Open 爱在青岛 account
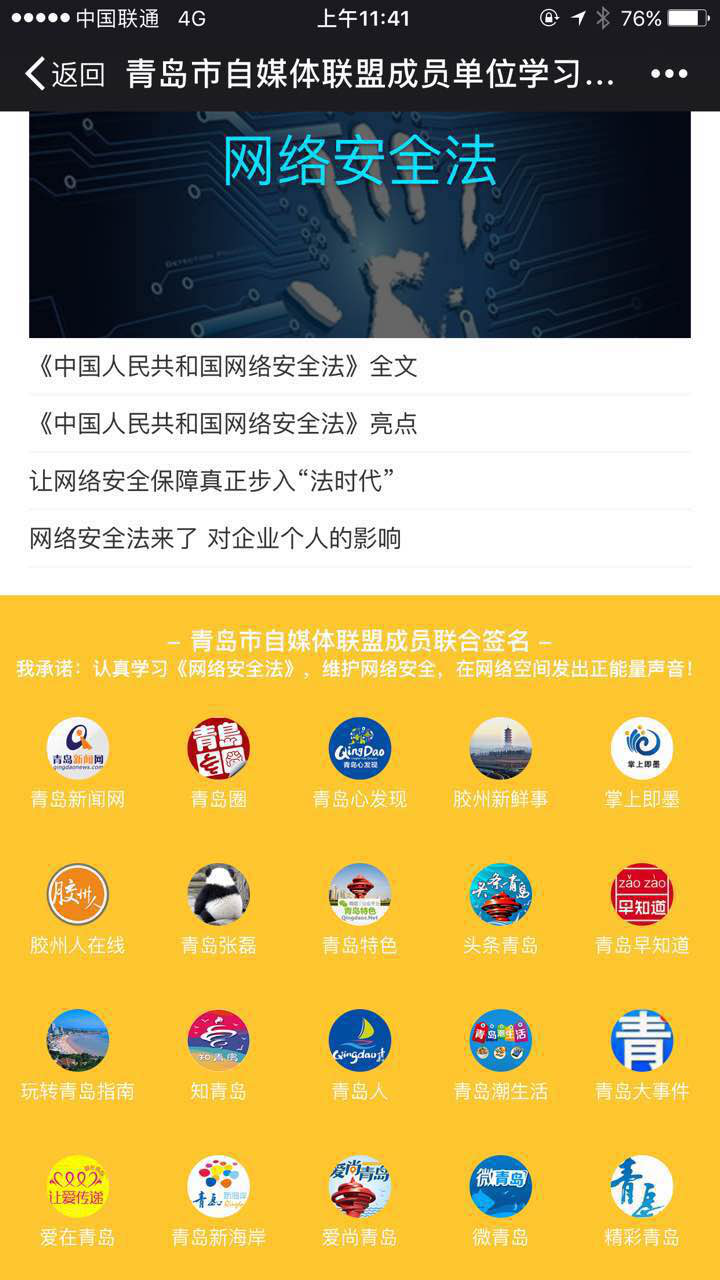This screenshot has width=720, height=1280. tap(78, 1186)
